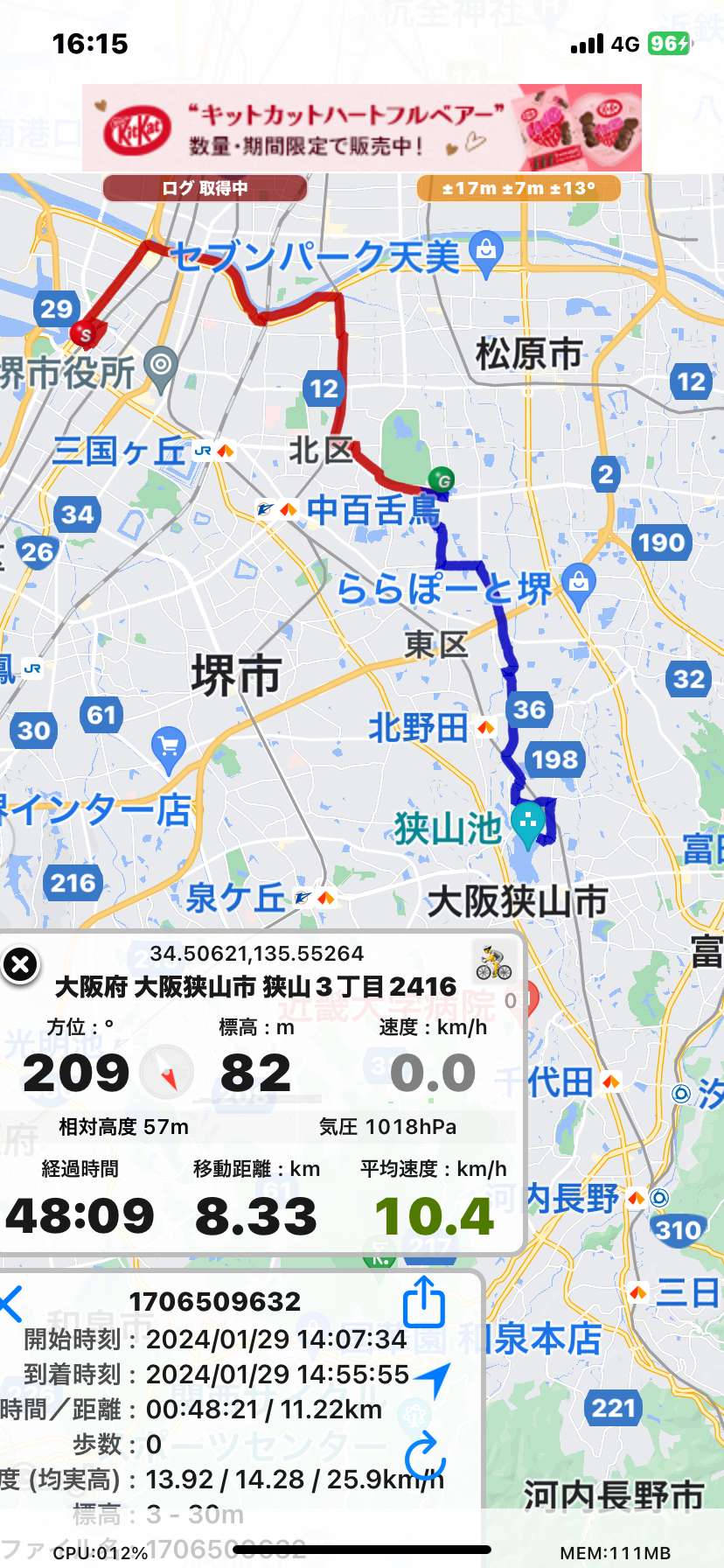Tap the red start marker S on map
724x1568 pixels.
(x=85, y=334)
